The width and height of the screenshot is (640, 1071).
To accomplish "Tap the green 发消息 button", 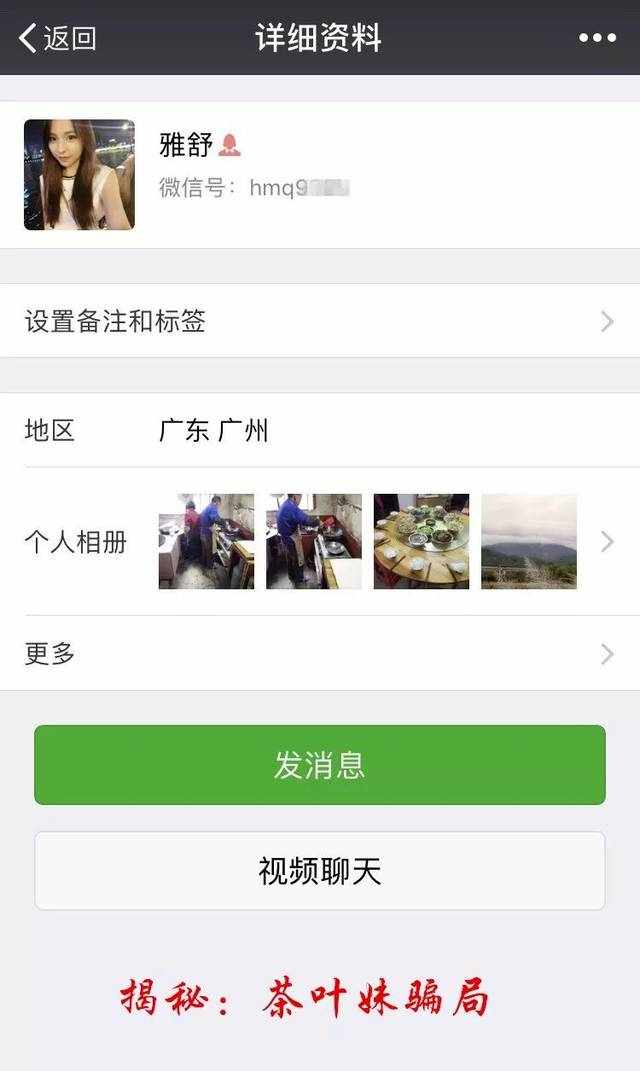I will coord(320,765).
